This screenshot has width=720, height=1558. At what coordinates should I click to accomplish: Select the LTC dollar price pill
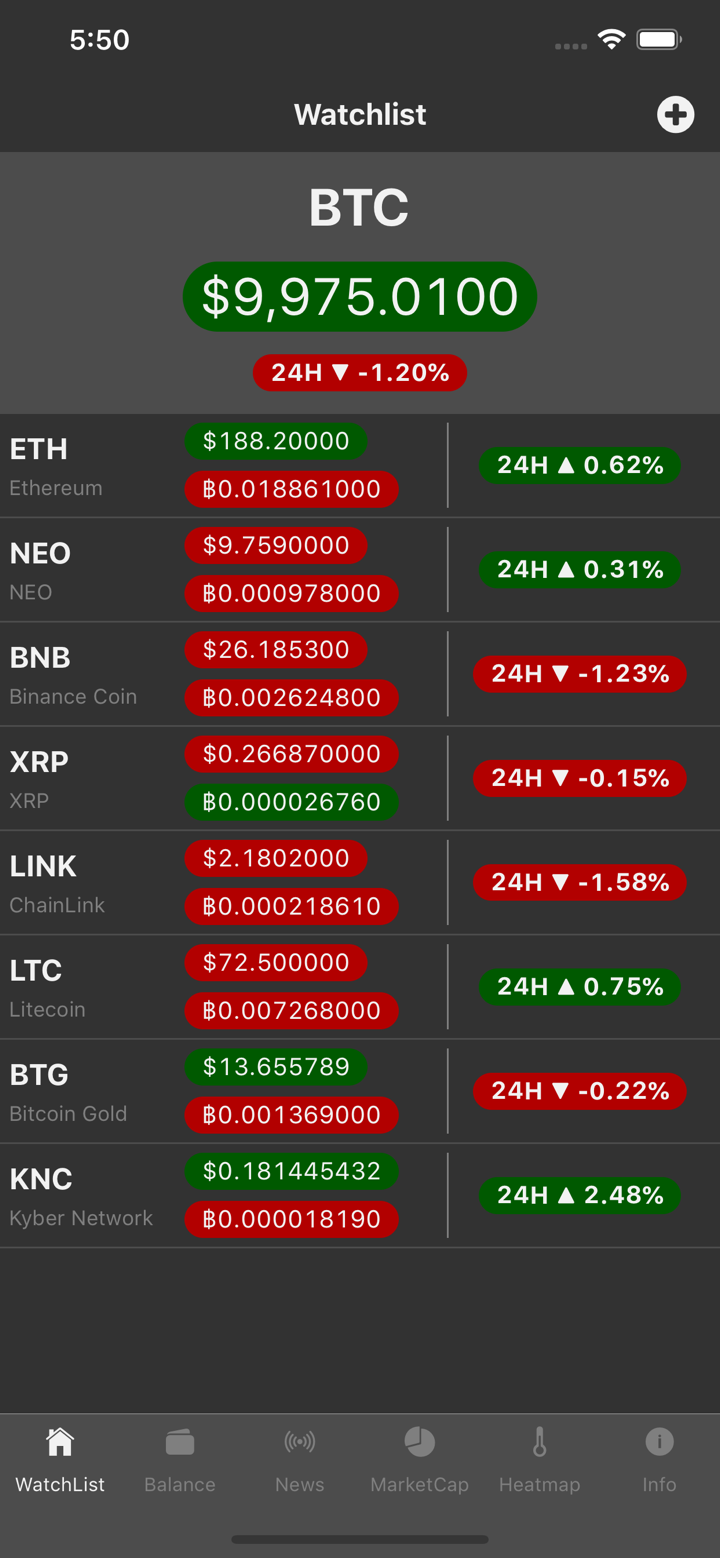276,962
